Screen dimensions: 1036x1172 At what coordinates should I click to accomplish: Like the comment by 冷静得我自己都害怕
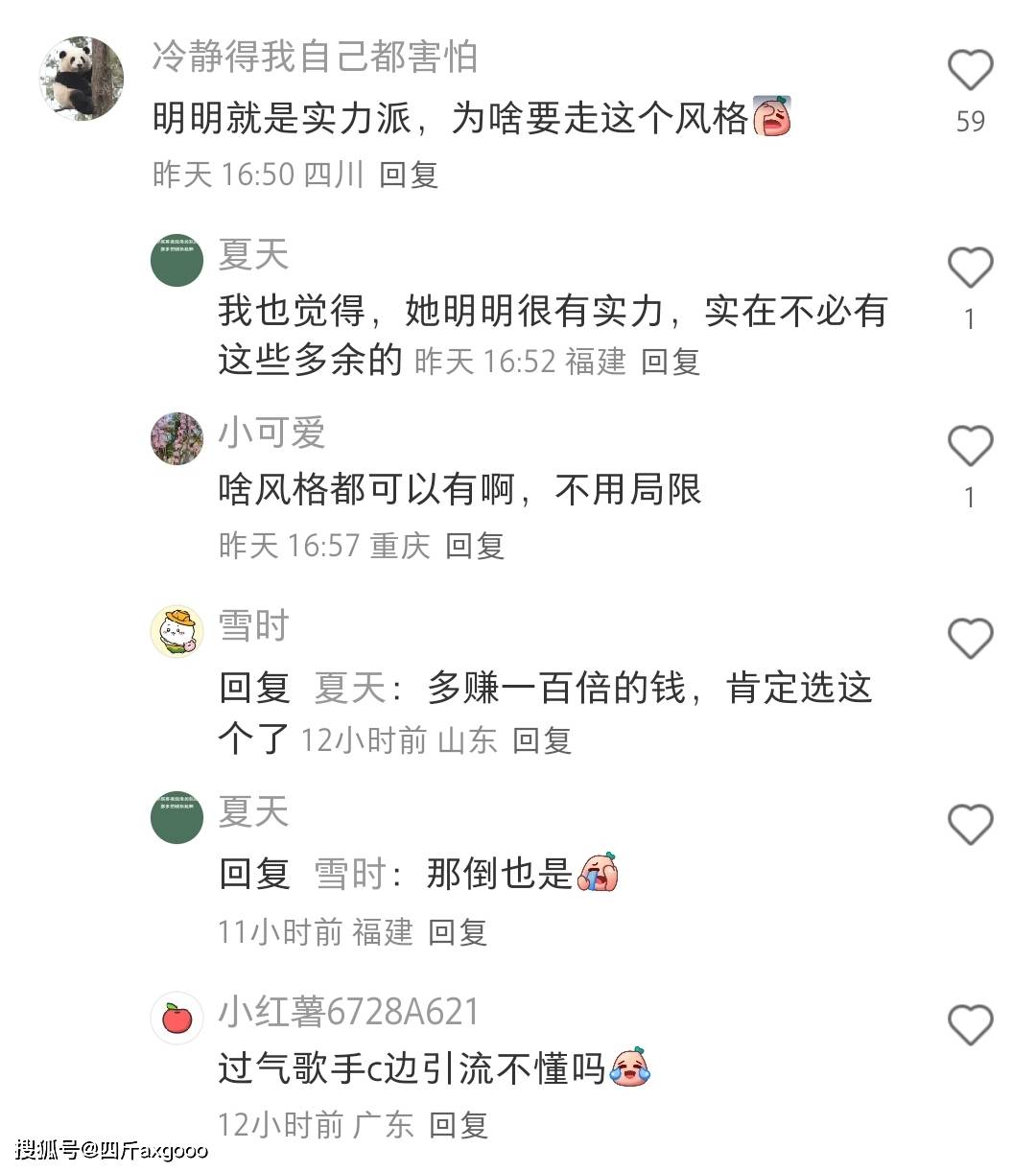tap(970, 70)
